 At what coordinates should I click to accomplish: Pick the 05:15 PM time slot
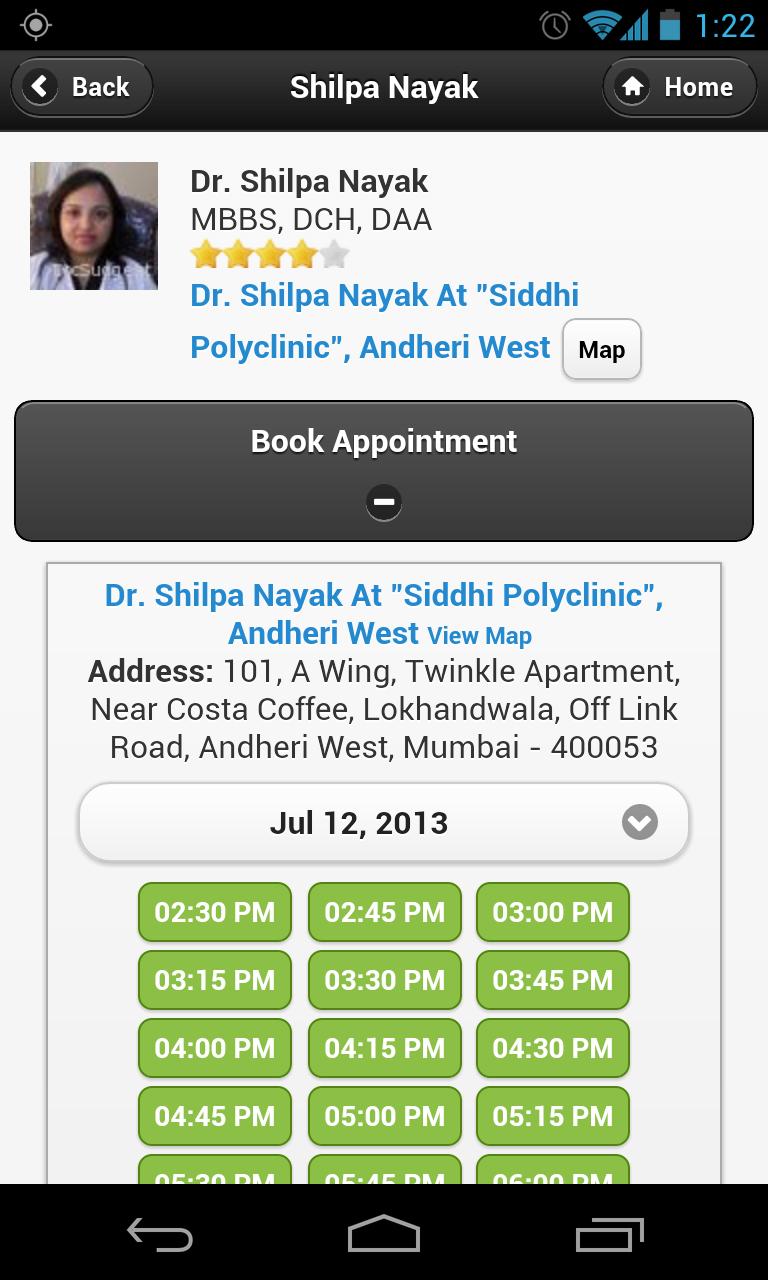click(552, 1116)
